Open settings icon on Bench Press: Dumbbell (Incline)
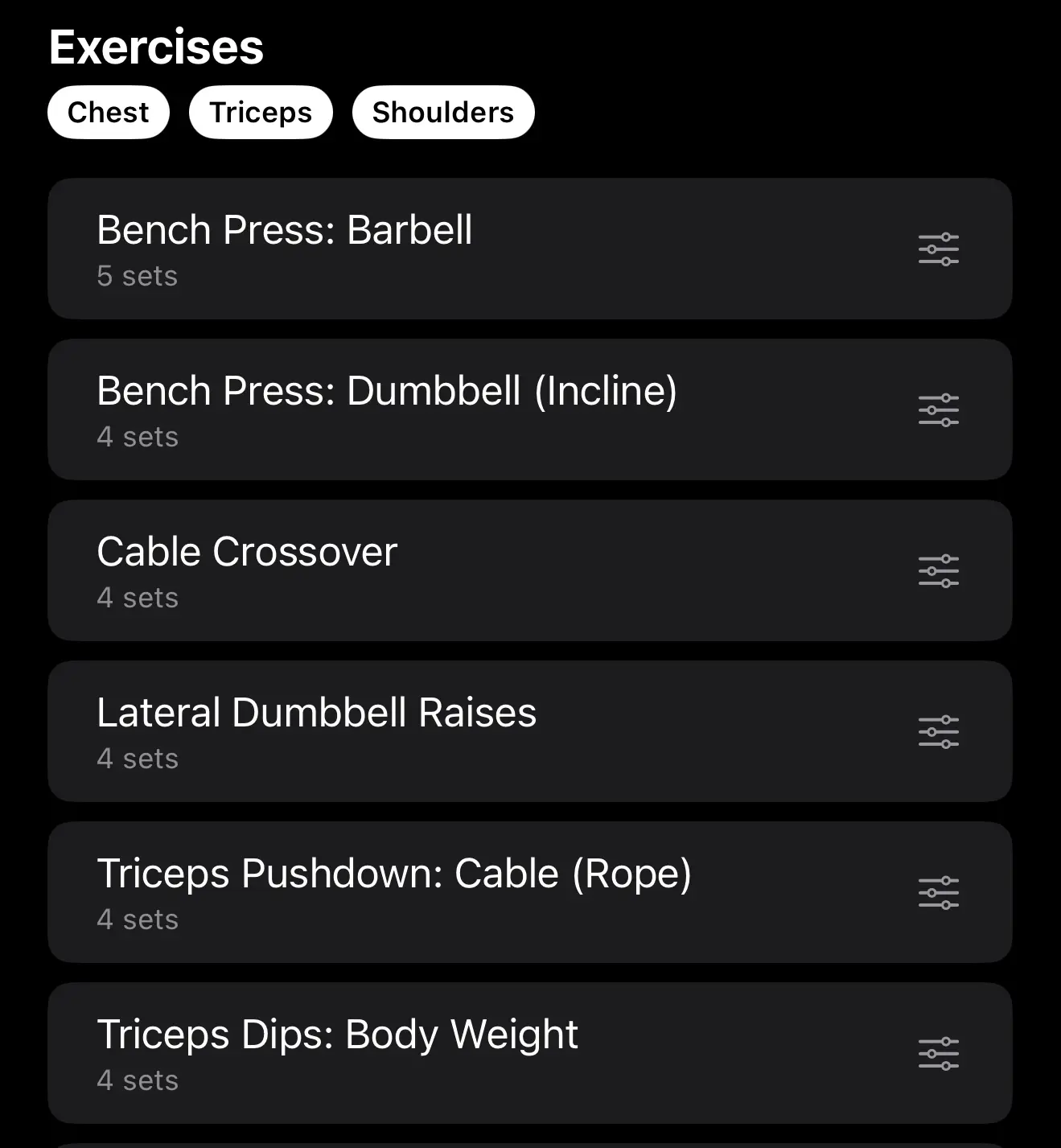1061x1148 pixels. (x=939, y=410)
